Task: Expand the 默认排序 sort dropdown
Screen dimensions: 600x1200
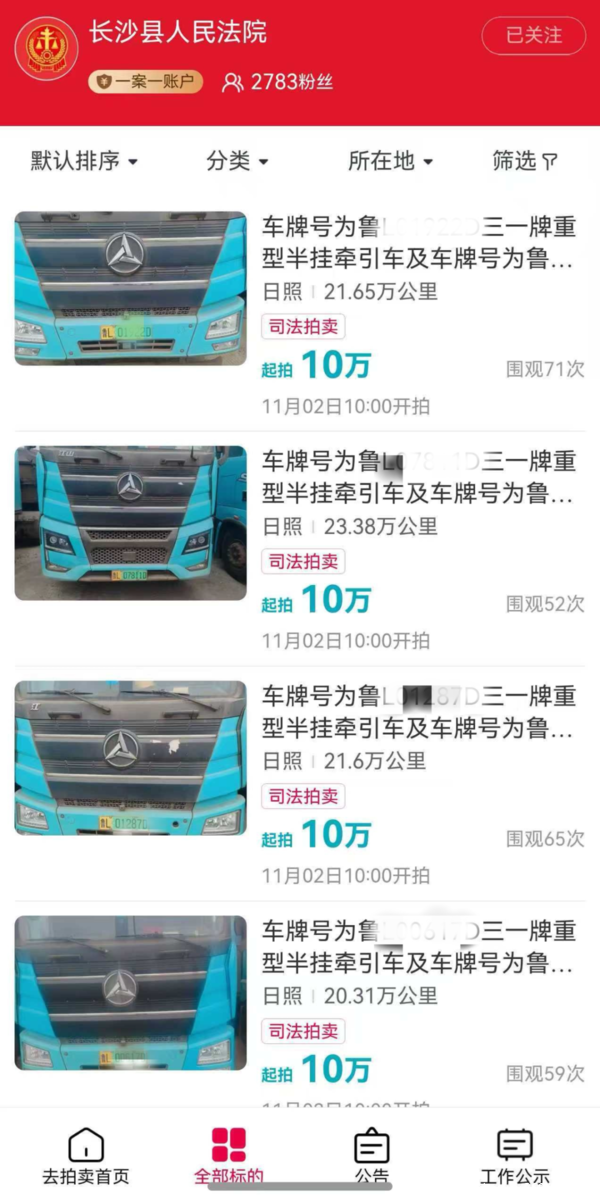Action: point(84,161)
